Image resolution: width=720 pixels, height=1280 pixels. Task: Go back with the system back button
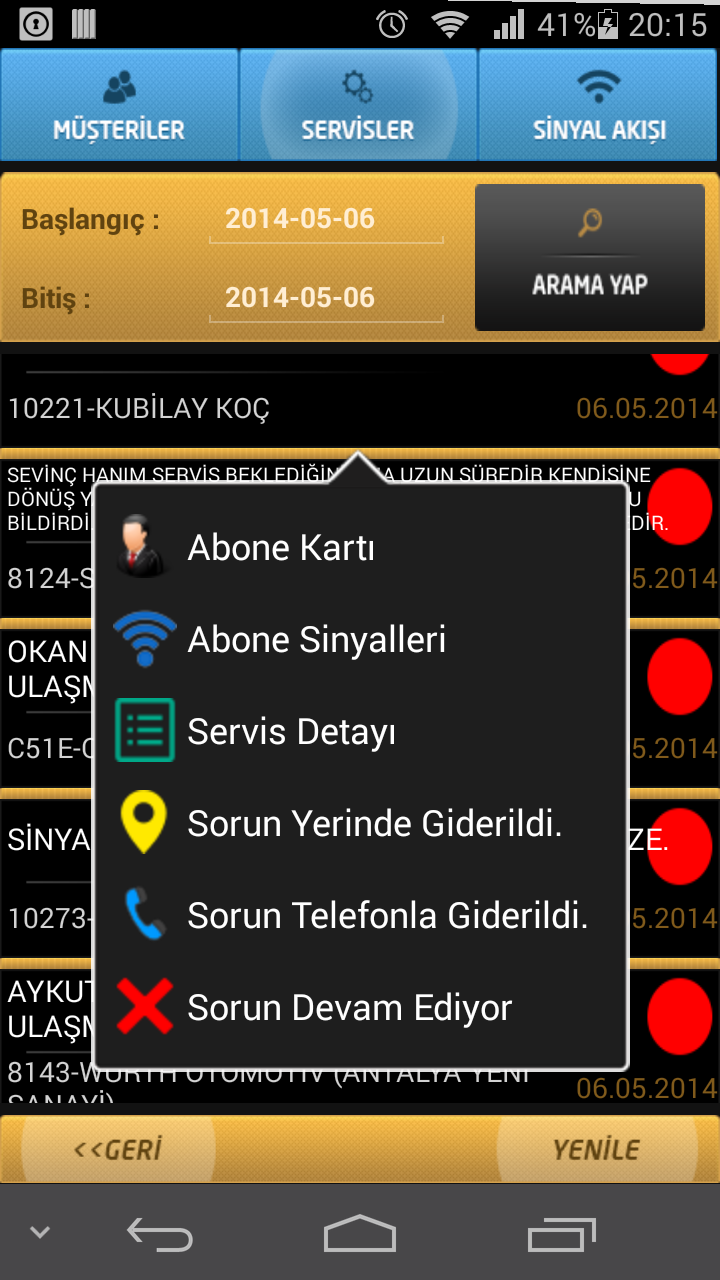tap(160, 1233)
